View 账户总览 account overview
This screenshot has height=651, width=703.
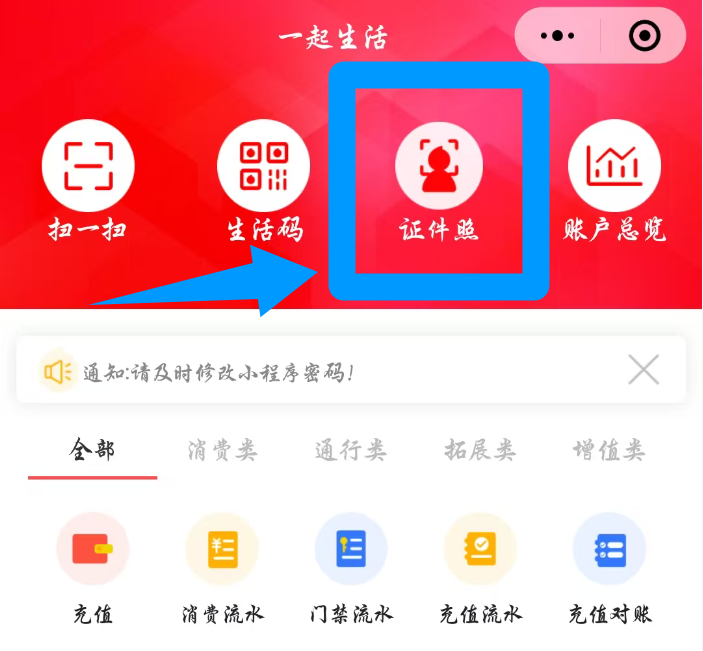click(614, 165)
